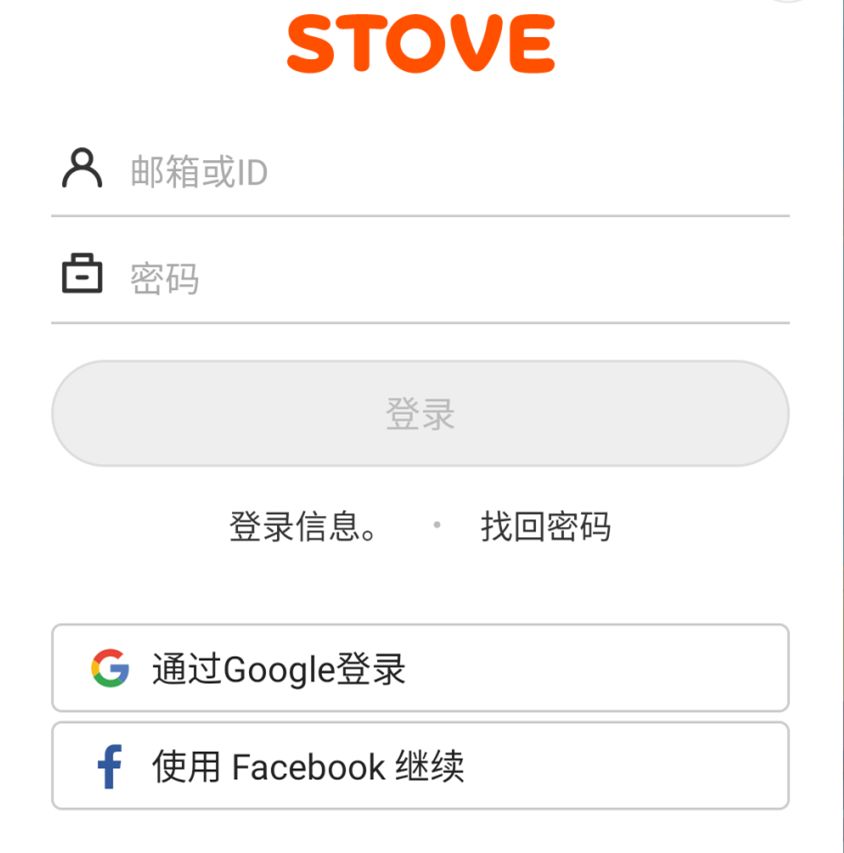
Task: Click the padlock icon next to 密码
Action: coord(83,276)
